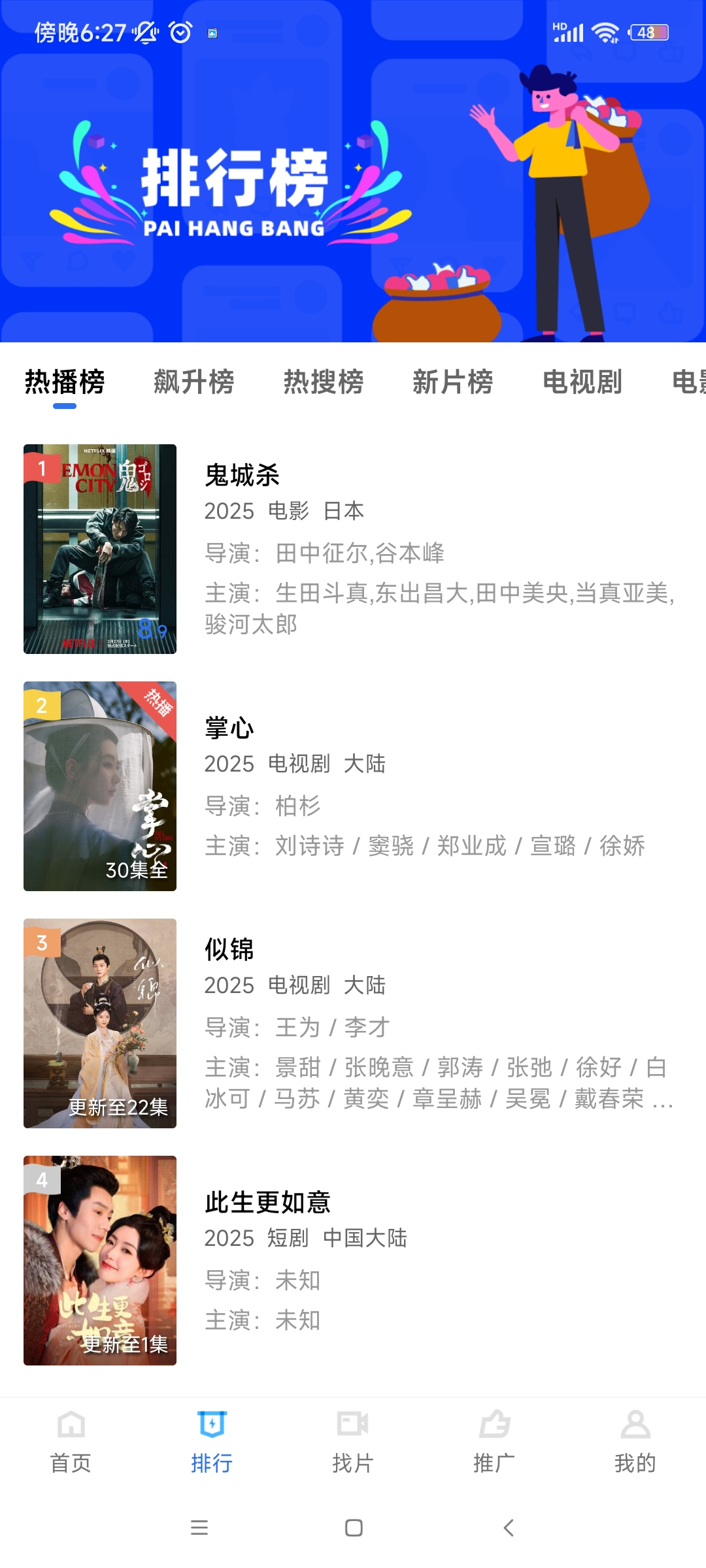Open the 热搜榜 tab

pos(325,383)
